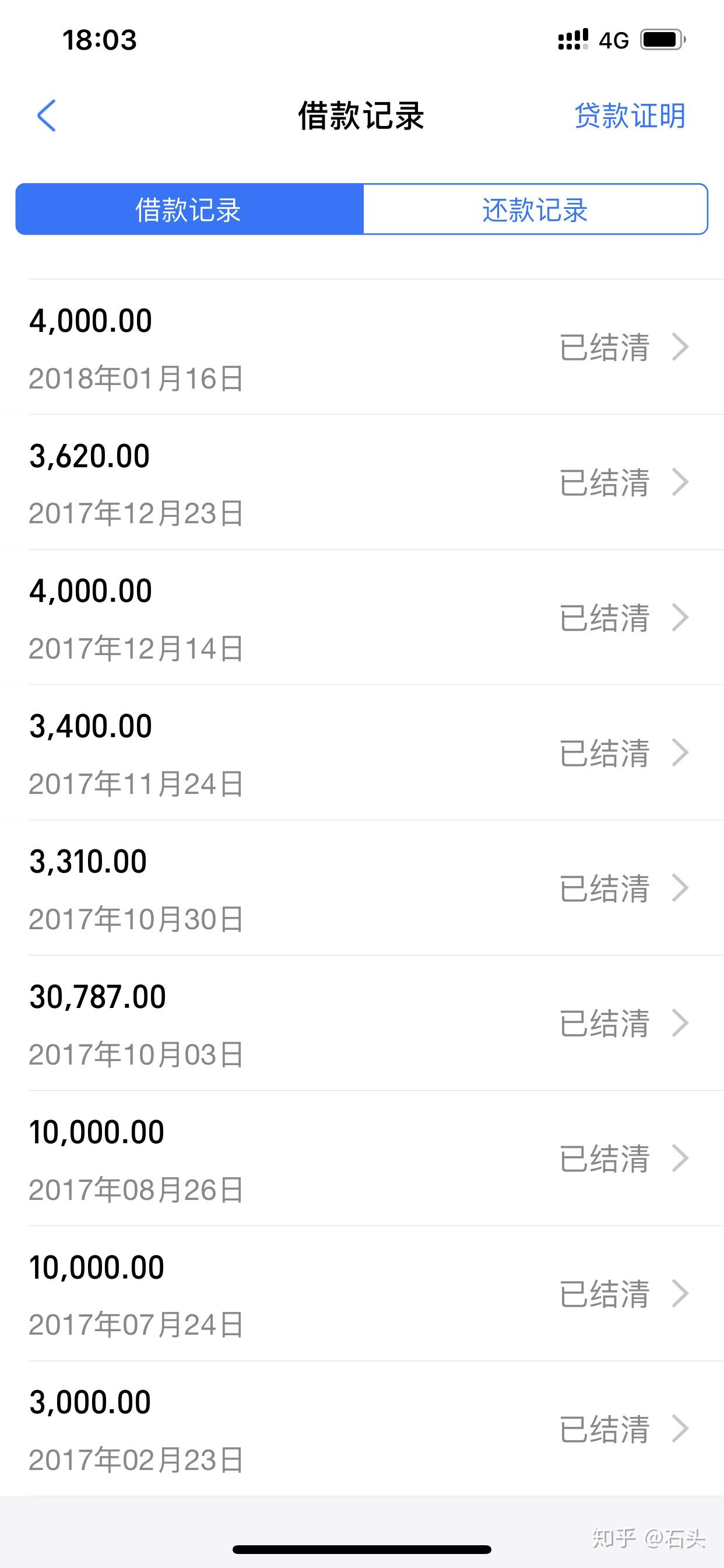Open 贷款证明 in the top right

[630, 116]
